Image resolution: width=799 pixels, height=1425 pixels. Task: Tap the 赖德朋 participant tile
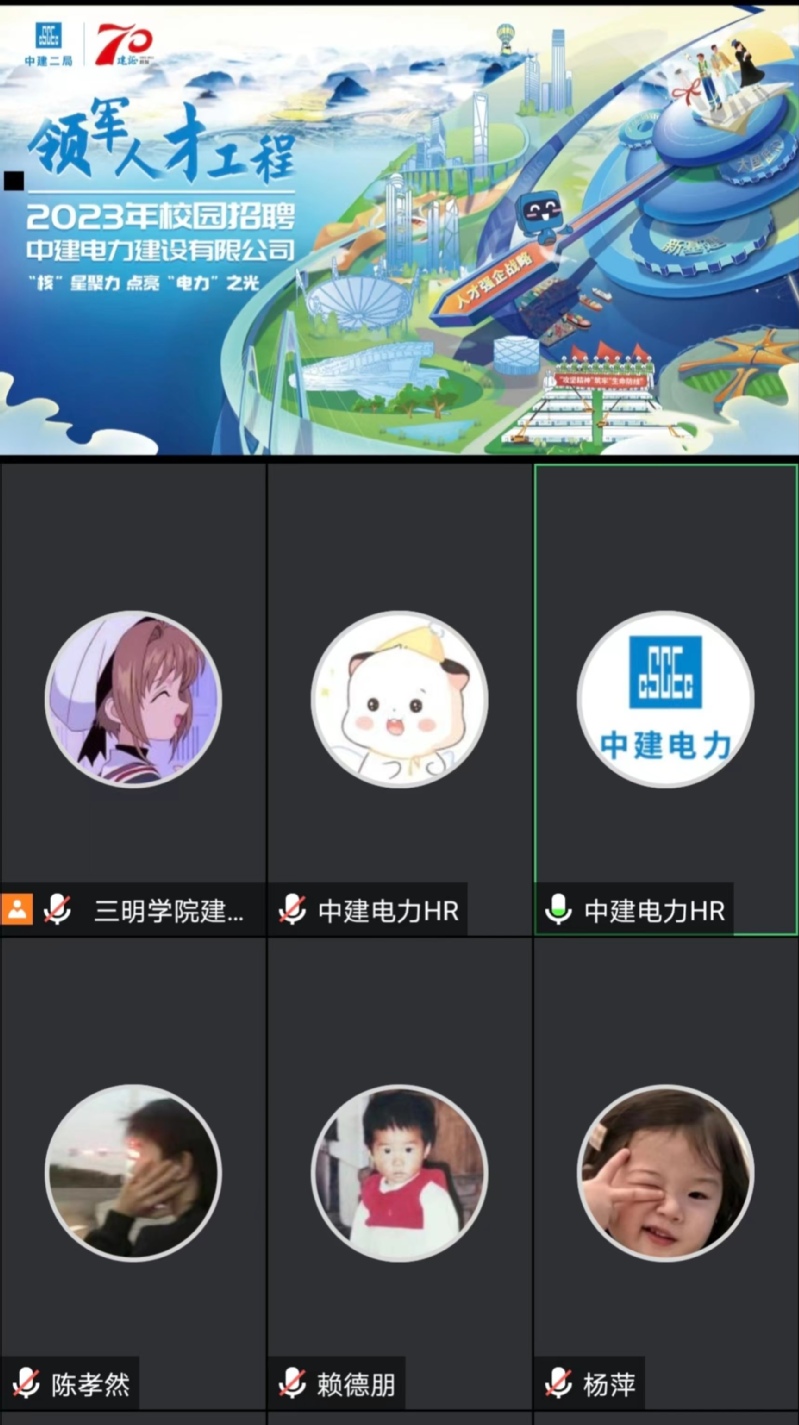[399, 1172]
